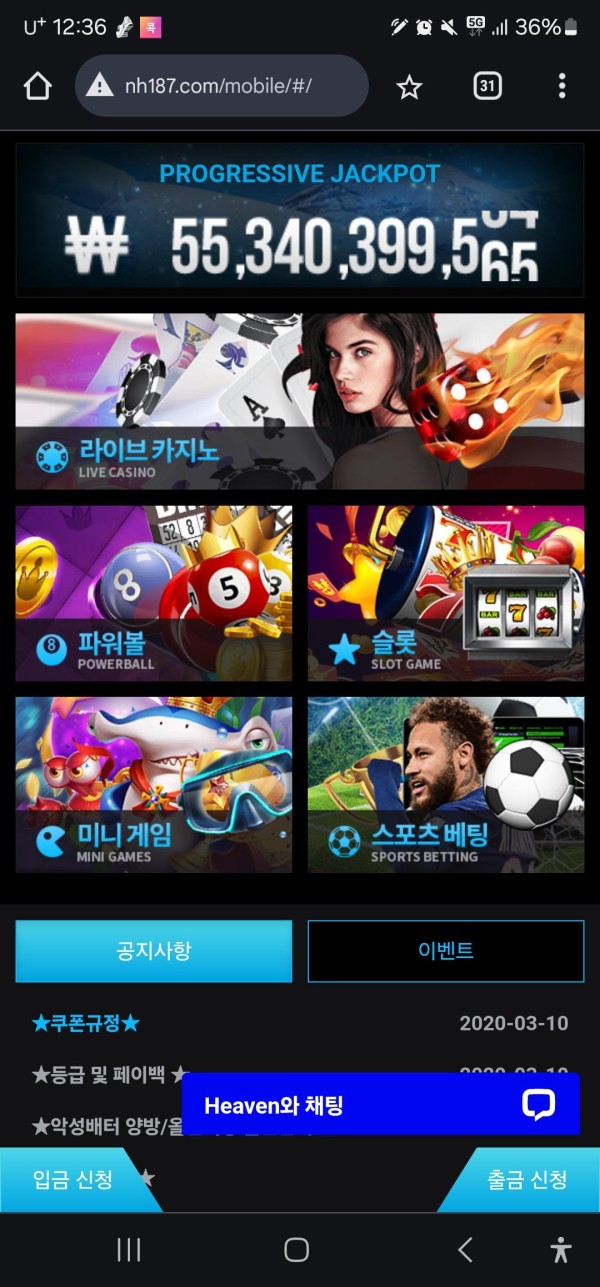600x1287 pixels.
Task: Switch to the 이벤트 tab
Action: (446, 951)
